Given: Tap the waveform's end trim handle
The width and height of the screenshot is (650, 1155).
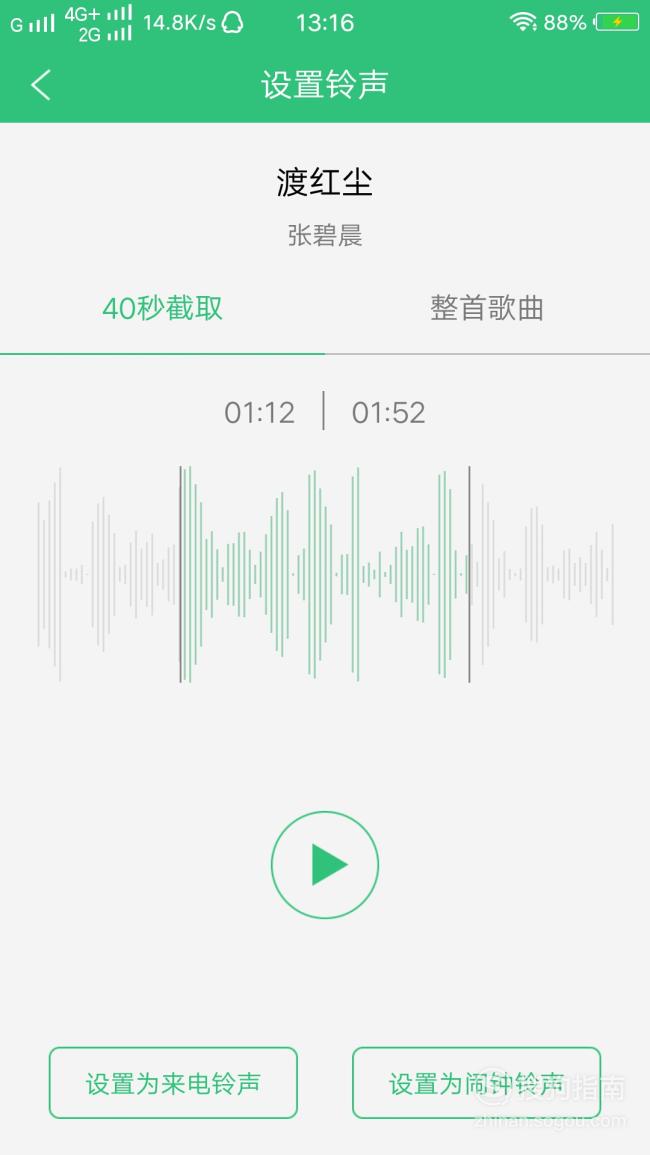Looking at the screenshot, I should pos(469,574).
